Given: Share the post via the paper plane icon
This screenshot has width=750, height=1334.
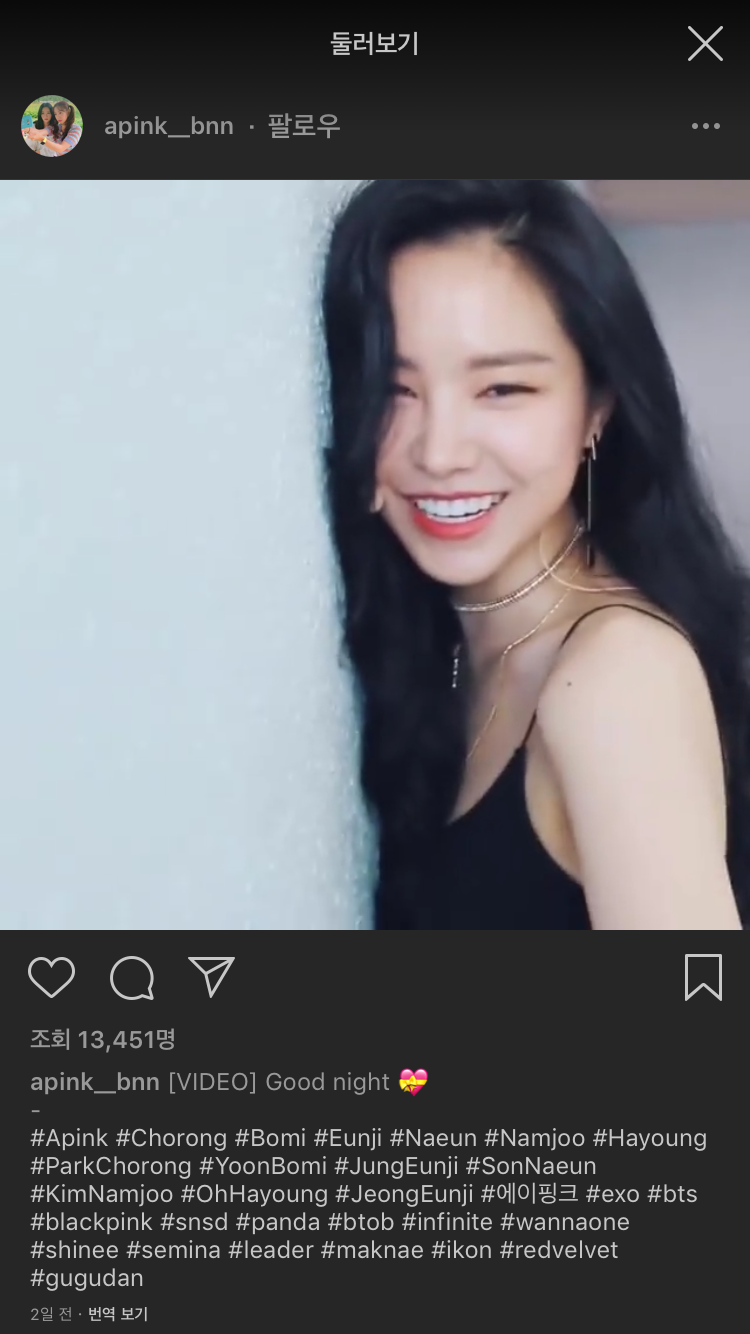Looking at the screenshot, I should [x=209, y=978].
